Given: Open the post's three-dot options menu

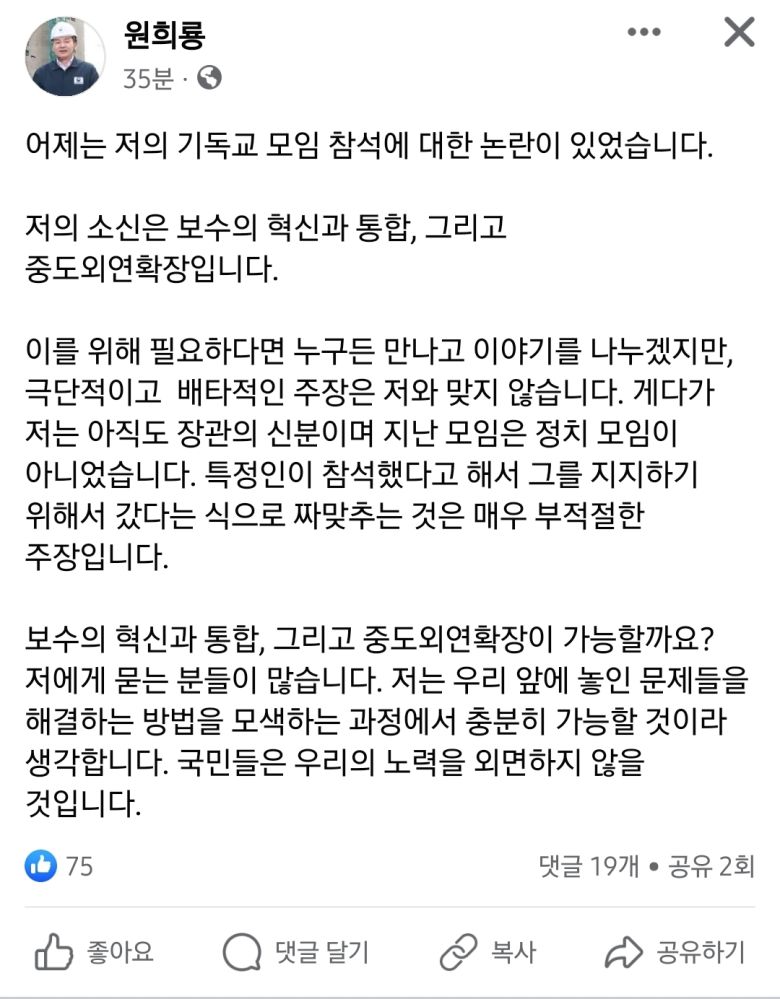Looking at the screenshot, I should pyautogui.click(x=643, y=33).
